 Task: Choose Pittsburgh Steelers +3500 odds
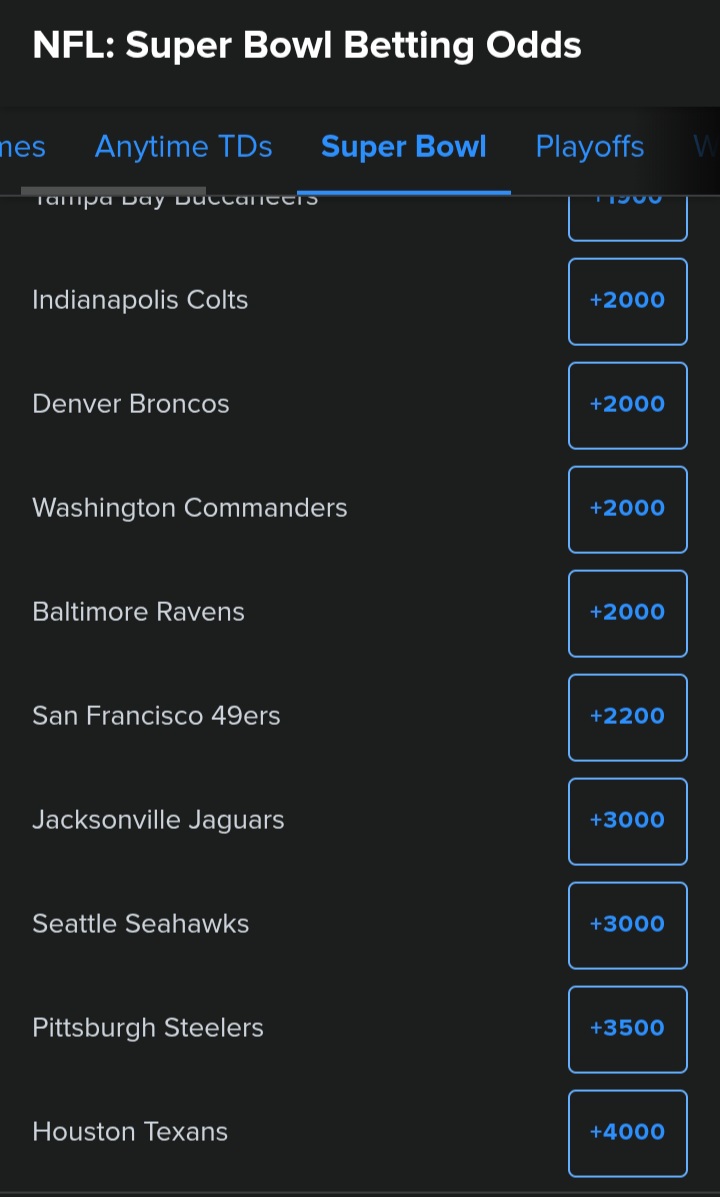[x=628, y=1028]
